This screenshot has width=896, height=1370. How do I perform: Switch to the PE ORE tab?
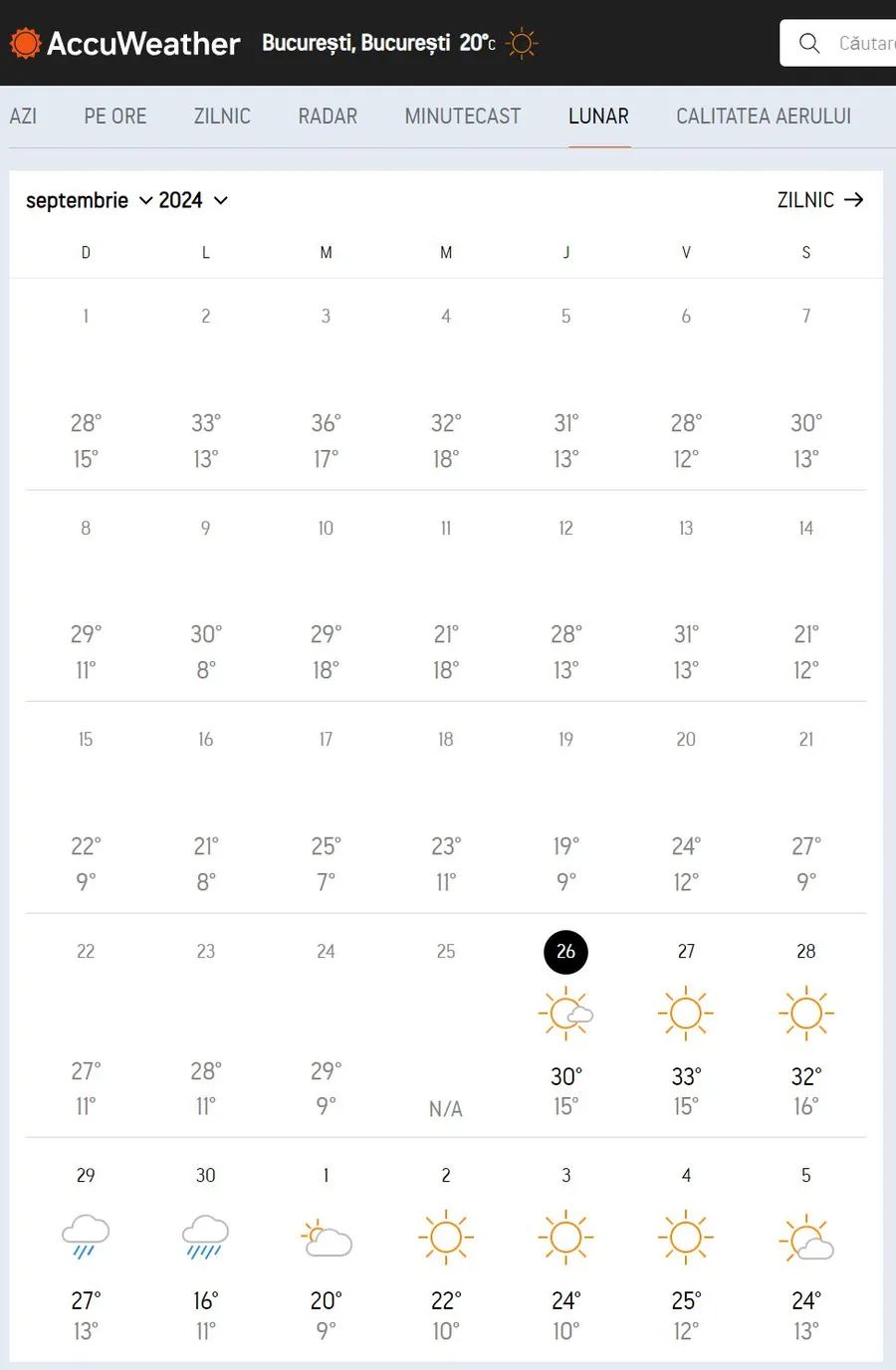(115, 116)
